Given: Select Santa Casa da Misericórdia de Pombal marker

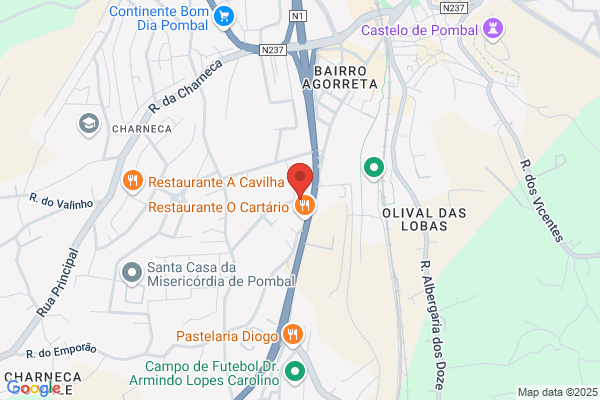Looking at the screenshot, I should point(132,273).
